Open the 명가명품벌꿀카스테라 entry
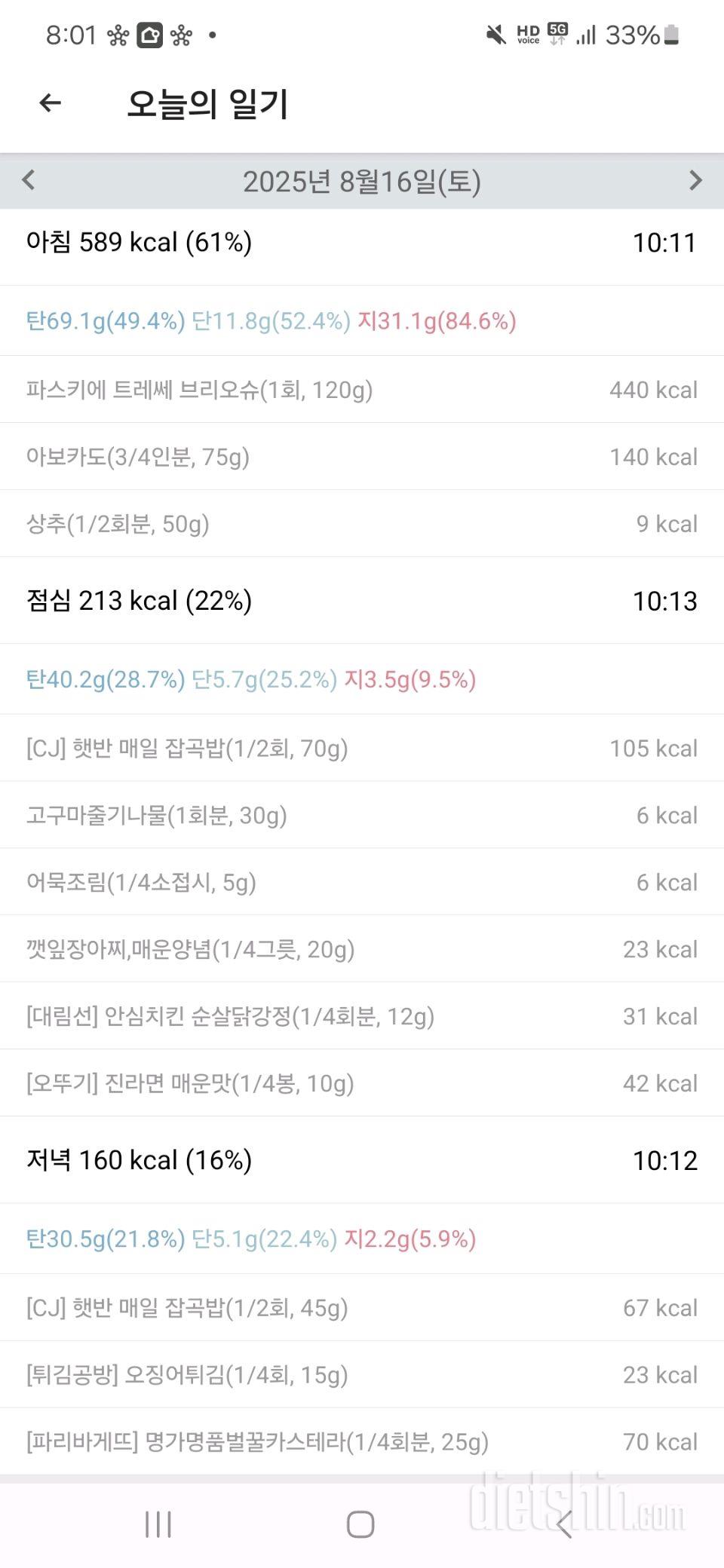Image resolution: width=724 pixels, height=1568 pixels. [362, 1442]
